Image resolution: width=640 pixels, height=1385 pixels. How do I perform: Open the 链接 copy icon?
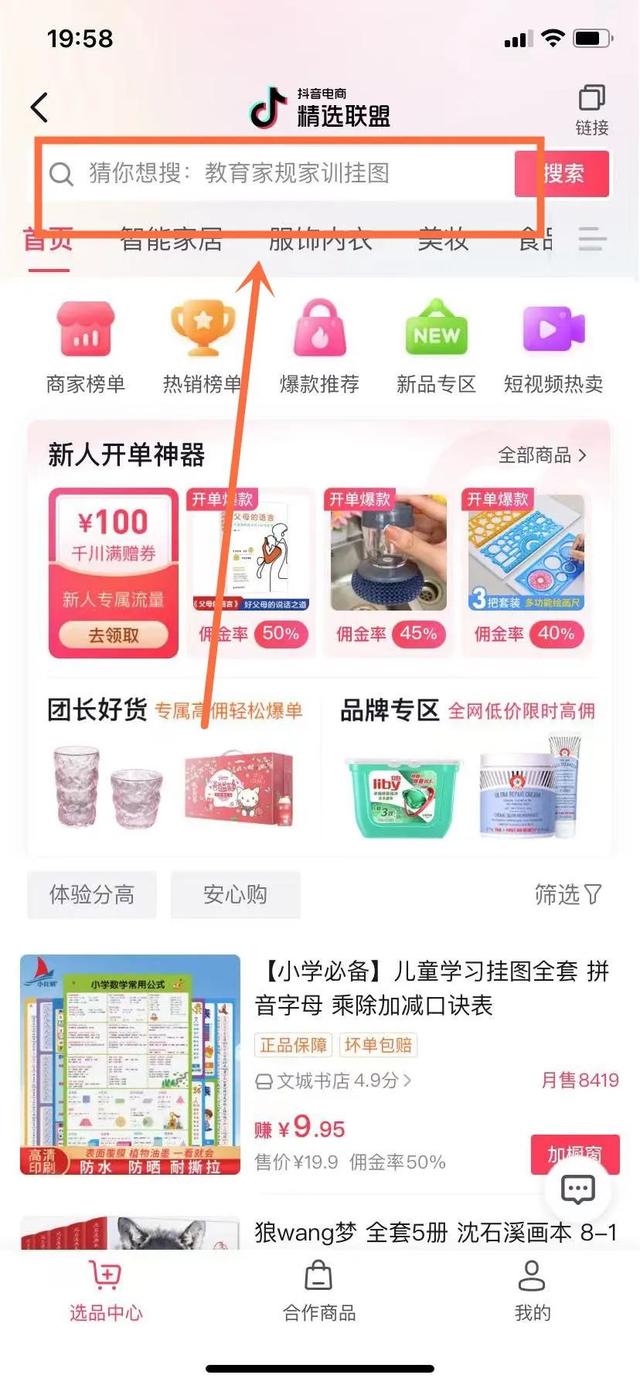[x=592, y=109]
